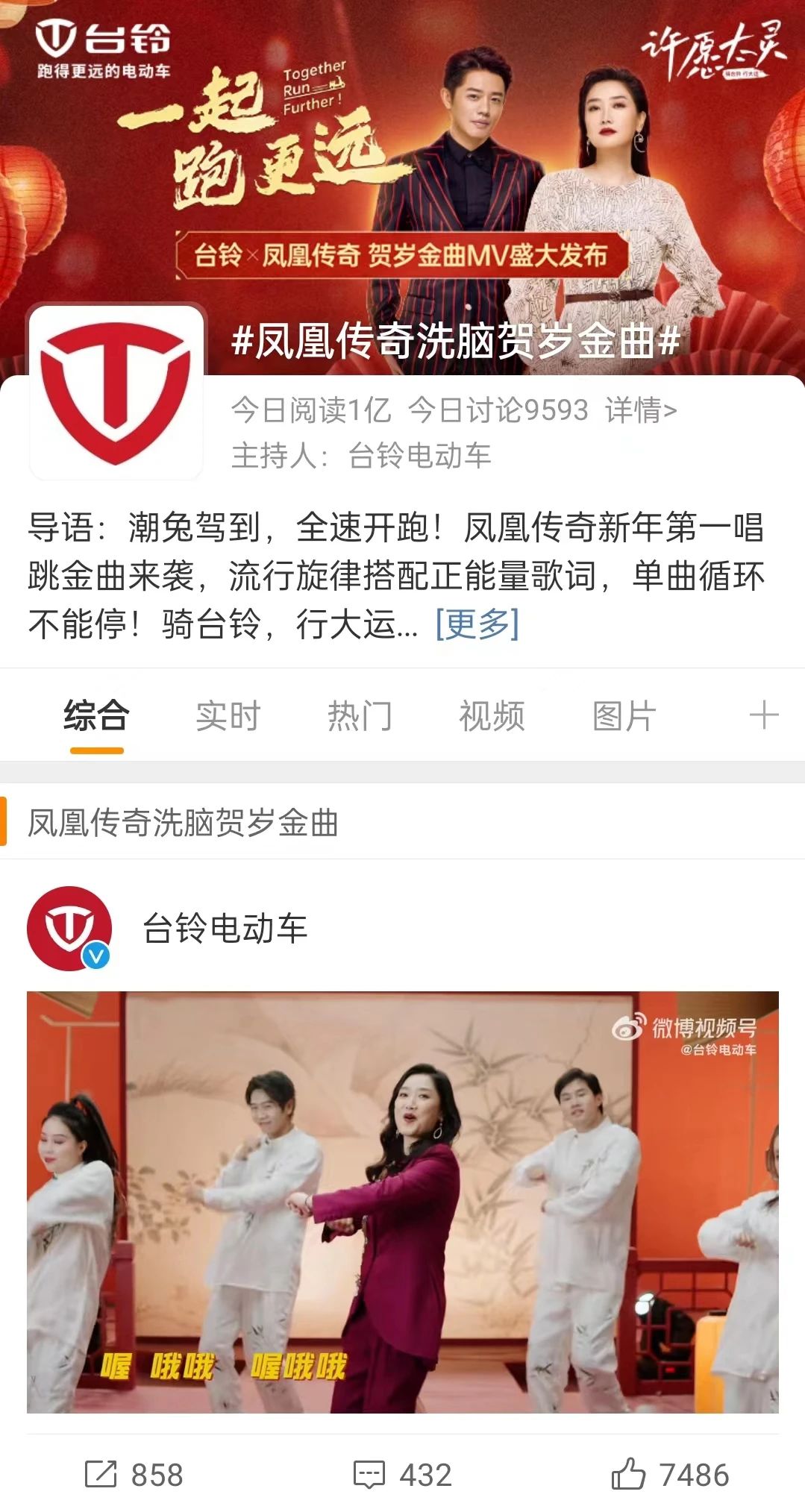Open the 详情 link for topic stats
The width and height of the screenshot is (805, 1512).
(x=640, y=410)
